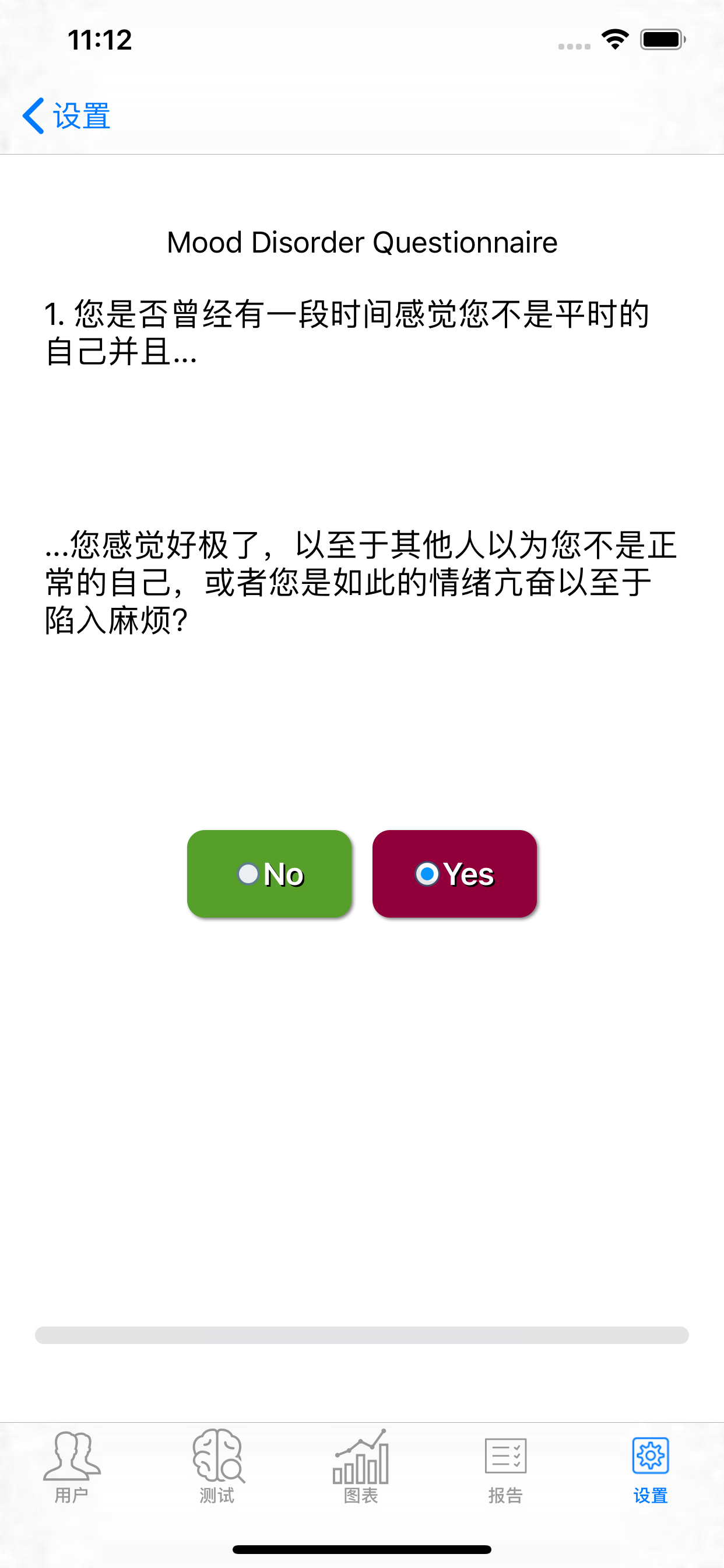Go back to 设置
This screenshot has width=724, height=1568.
point(67,116)
